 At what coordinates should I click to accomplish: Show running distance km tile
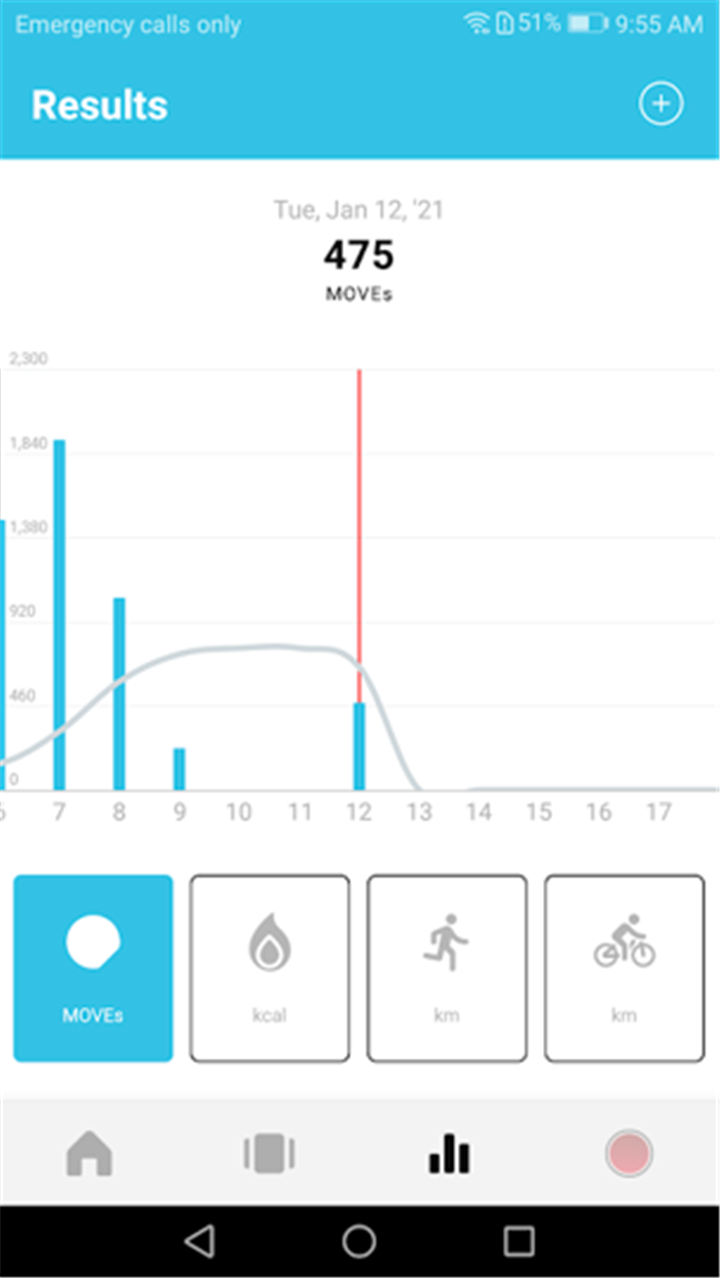pos(447,968)
